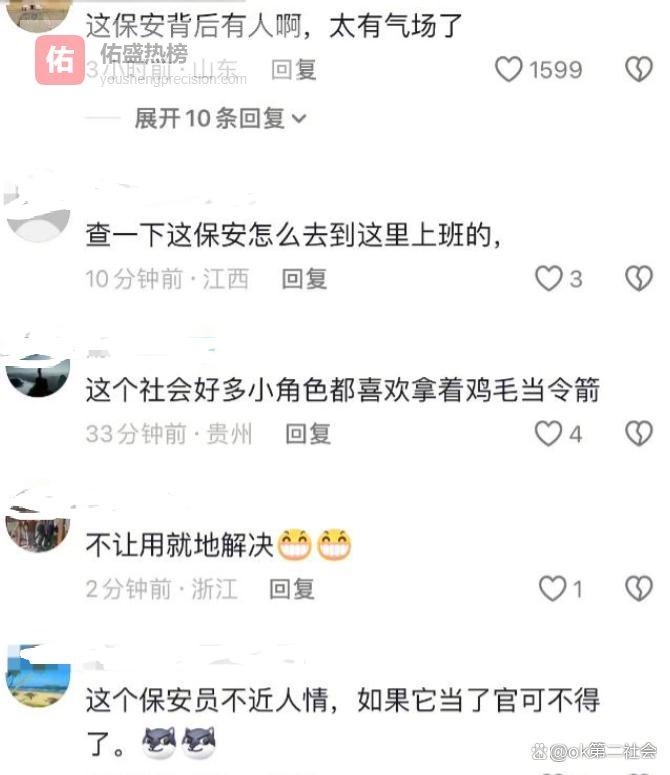The height and width of the screenshot is (775, 670).
Task: Like the 不让用就地解决 comment
Action: (x=552, y=588)
